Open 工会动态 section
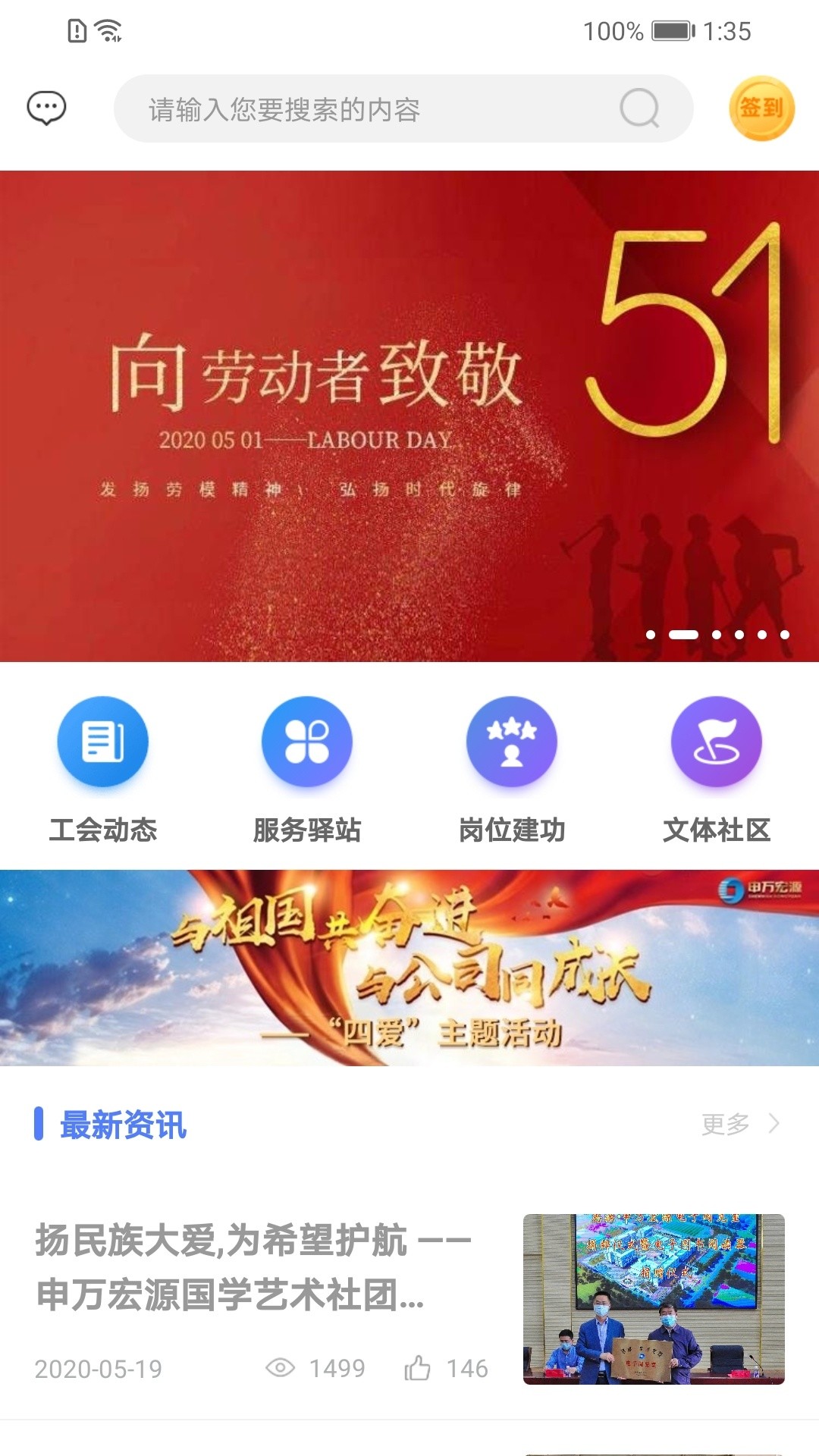 (x=103, y=770)
